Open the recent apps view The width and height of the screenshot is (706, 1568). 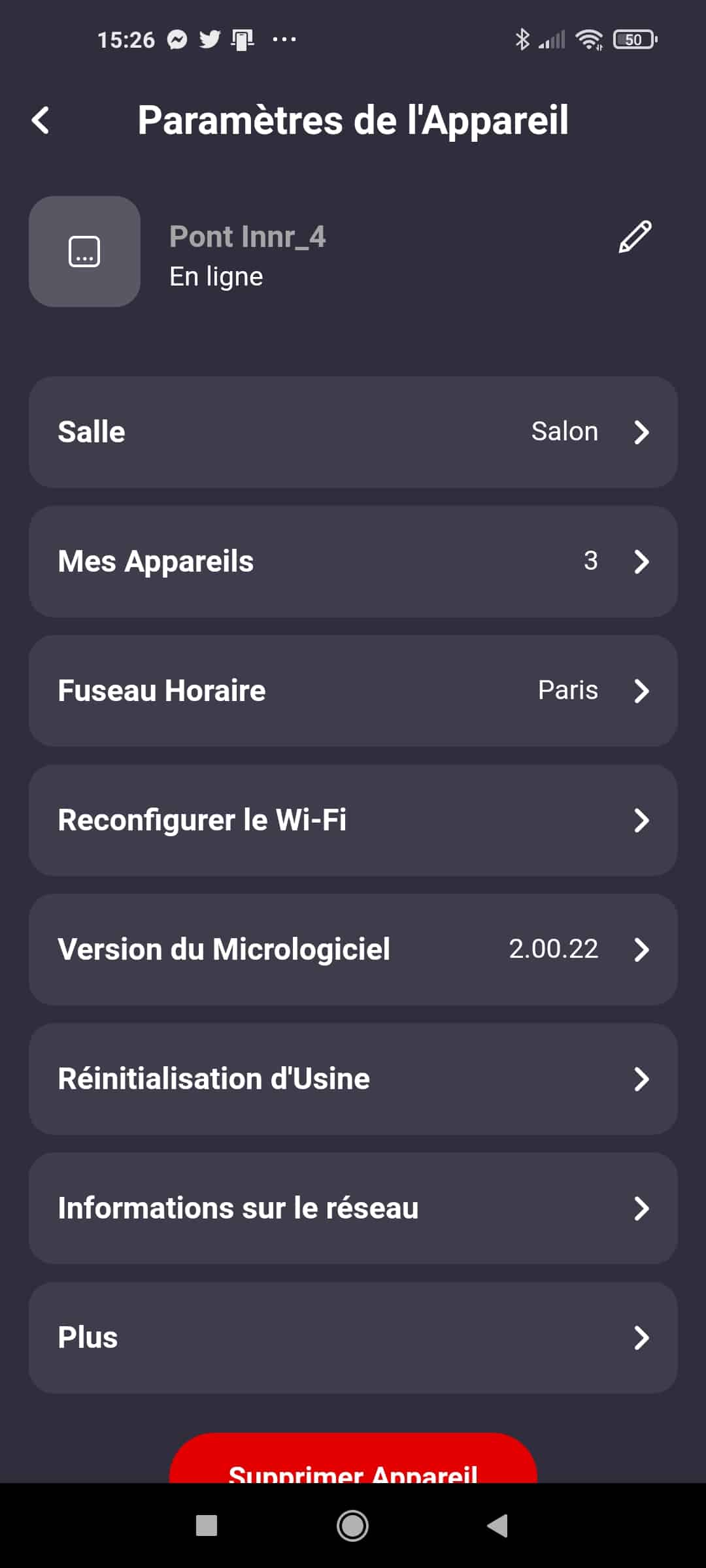pos(207,1526)
